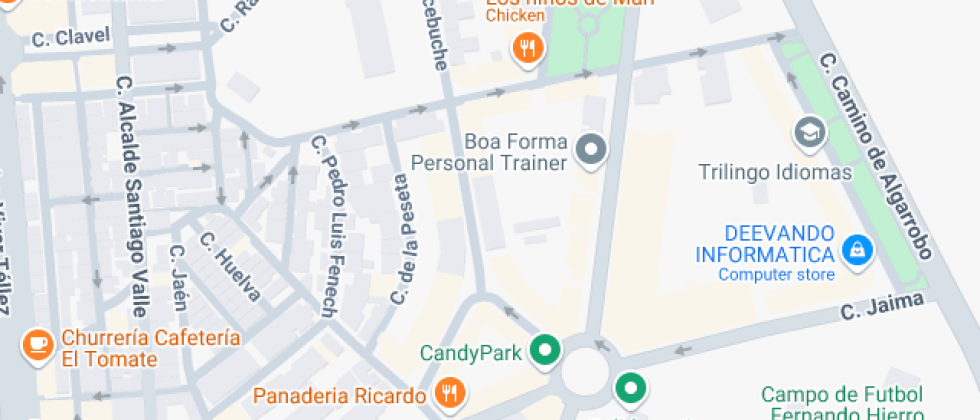Select the Trilingo Idiomas school pin
This screenshot has height=420, width=980.
[807, 131]
